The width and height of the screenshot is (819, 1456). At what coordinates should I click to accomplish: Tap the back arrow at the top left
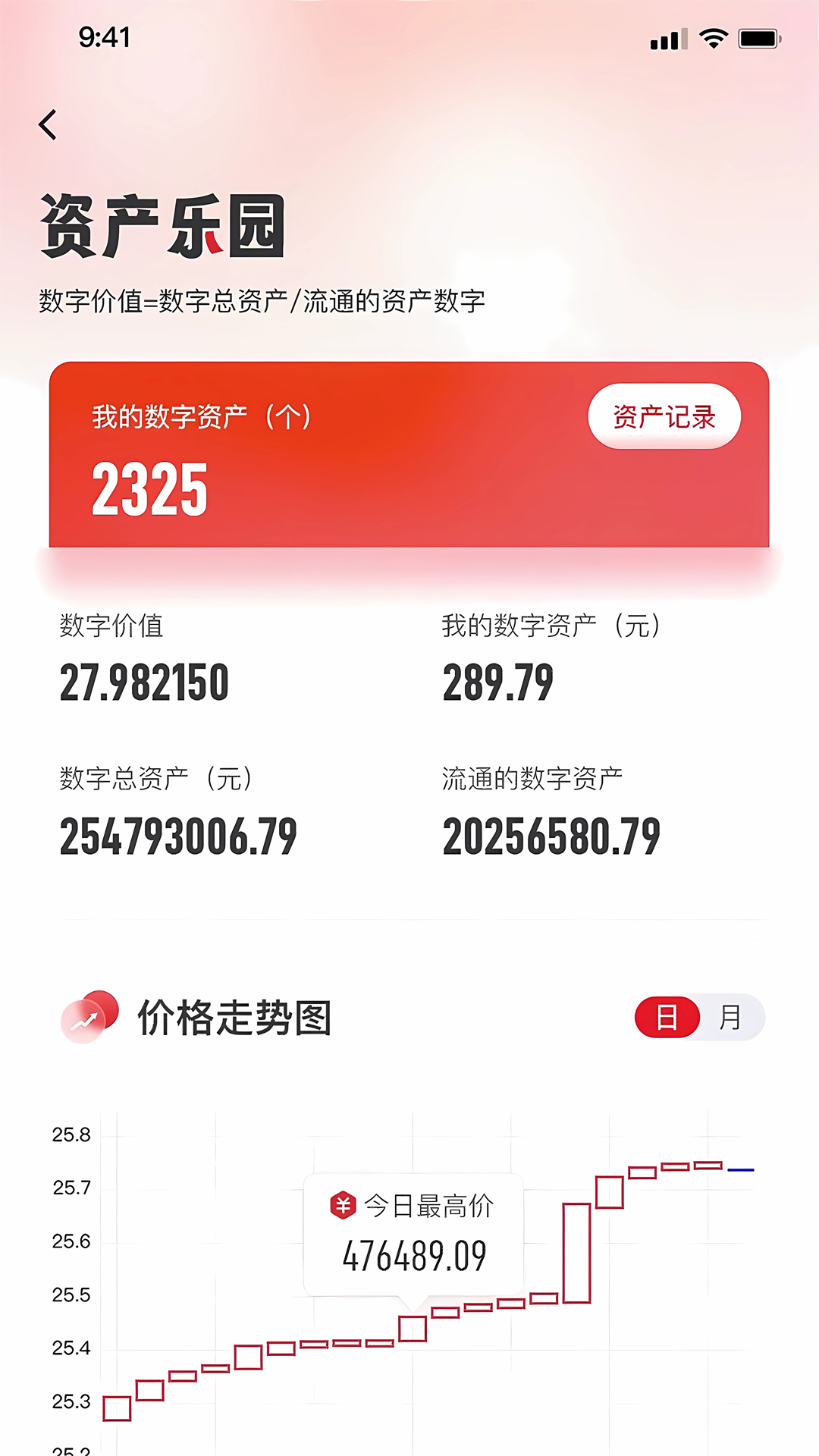pyautogui.click(x=49, y=124)
